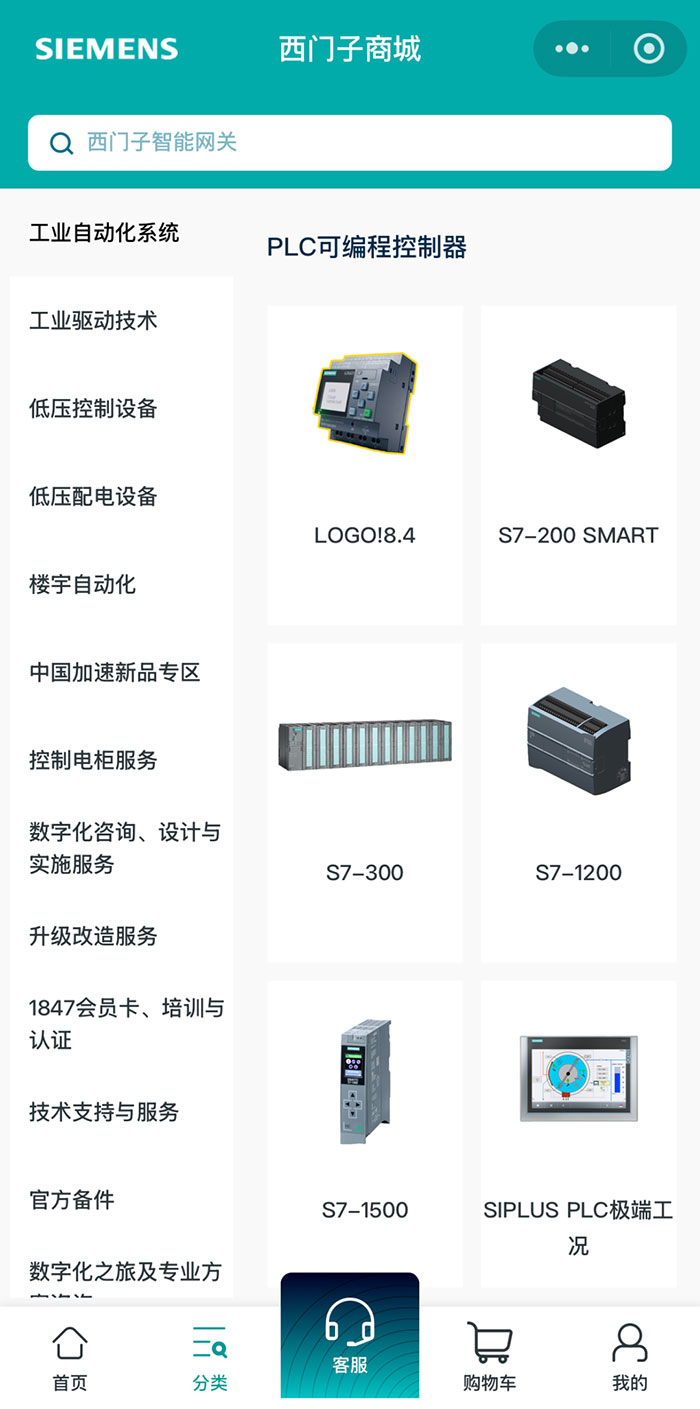This screenshot has height=1409, width=700.
Task: Select the 低压控制设备 category
Action: click(x=93, y=409)
